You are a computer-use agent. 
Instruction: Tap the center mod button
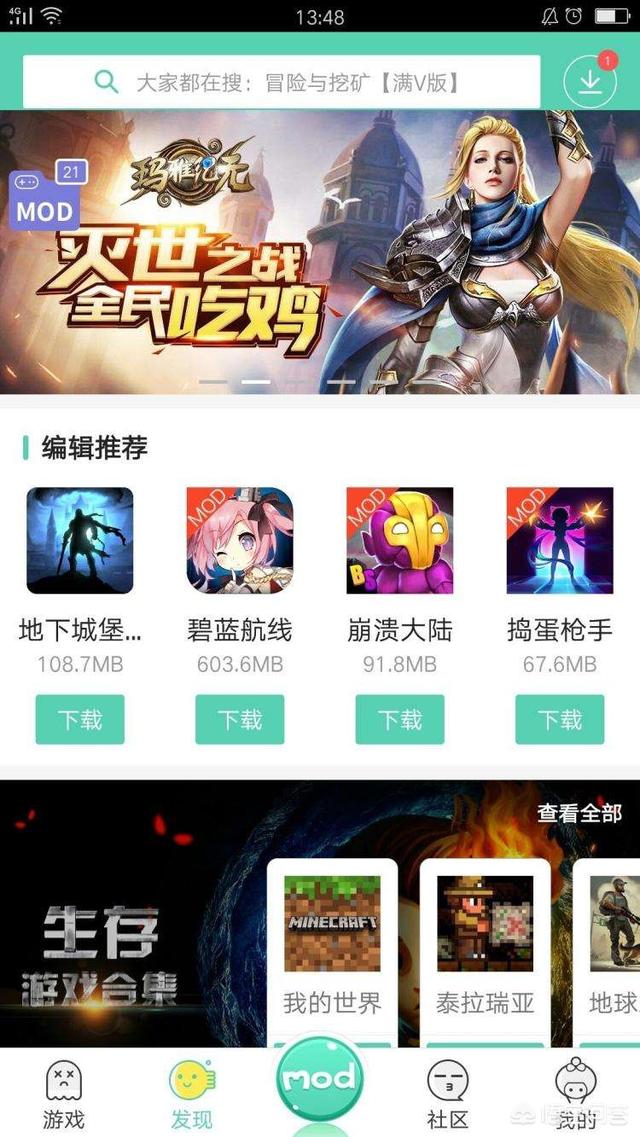(x=320, y=1078)
